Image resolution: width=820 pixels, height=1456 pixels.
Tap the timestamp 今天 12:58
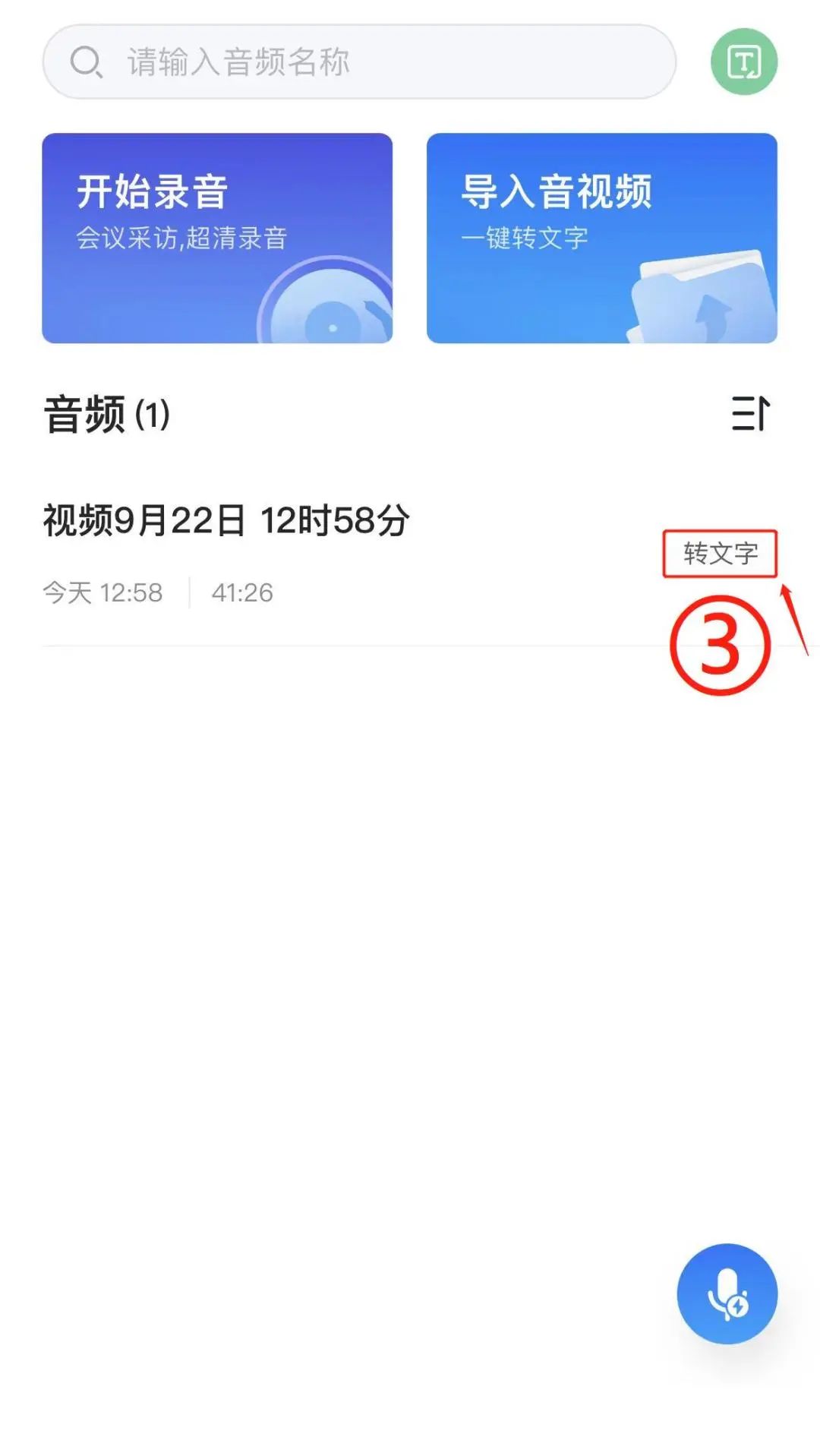coord(102,593)
